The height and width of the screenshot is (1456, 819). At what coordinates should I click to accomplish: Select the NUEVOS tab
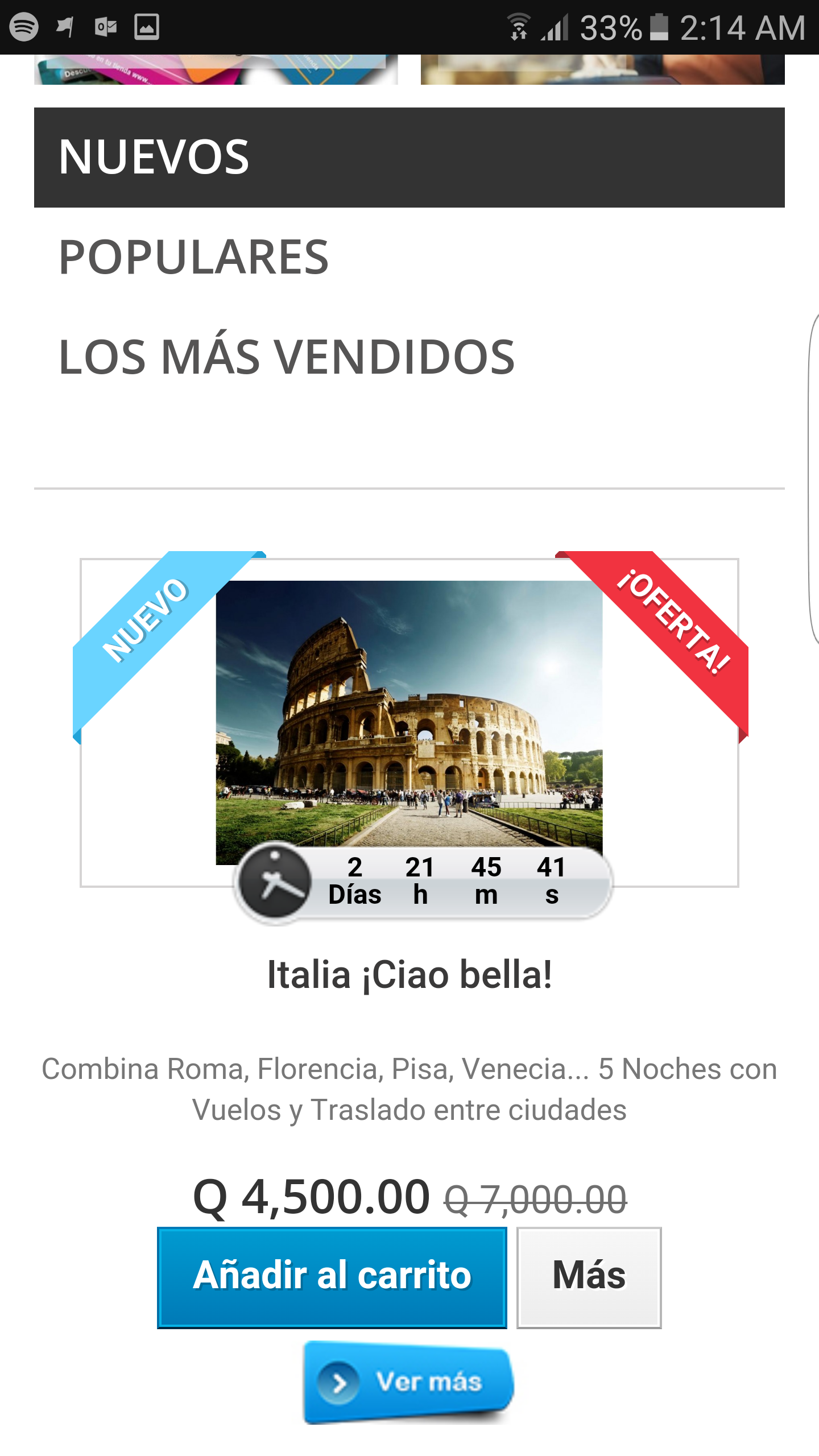pos(154,158)
